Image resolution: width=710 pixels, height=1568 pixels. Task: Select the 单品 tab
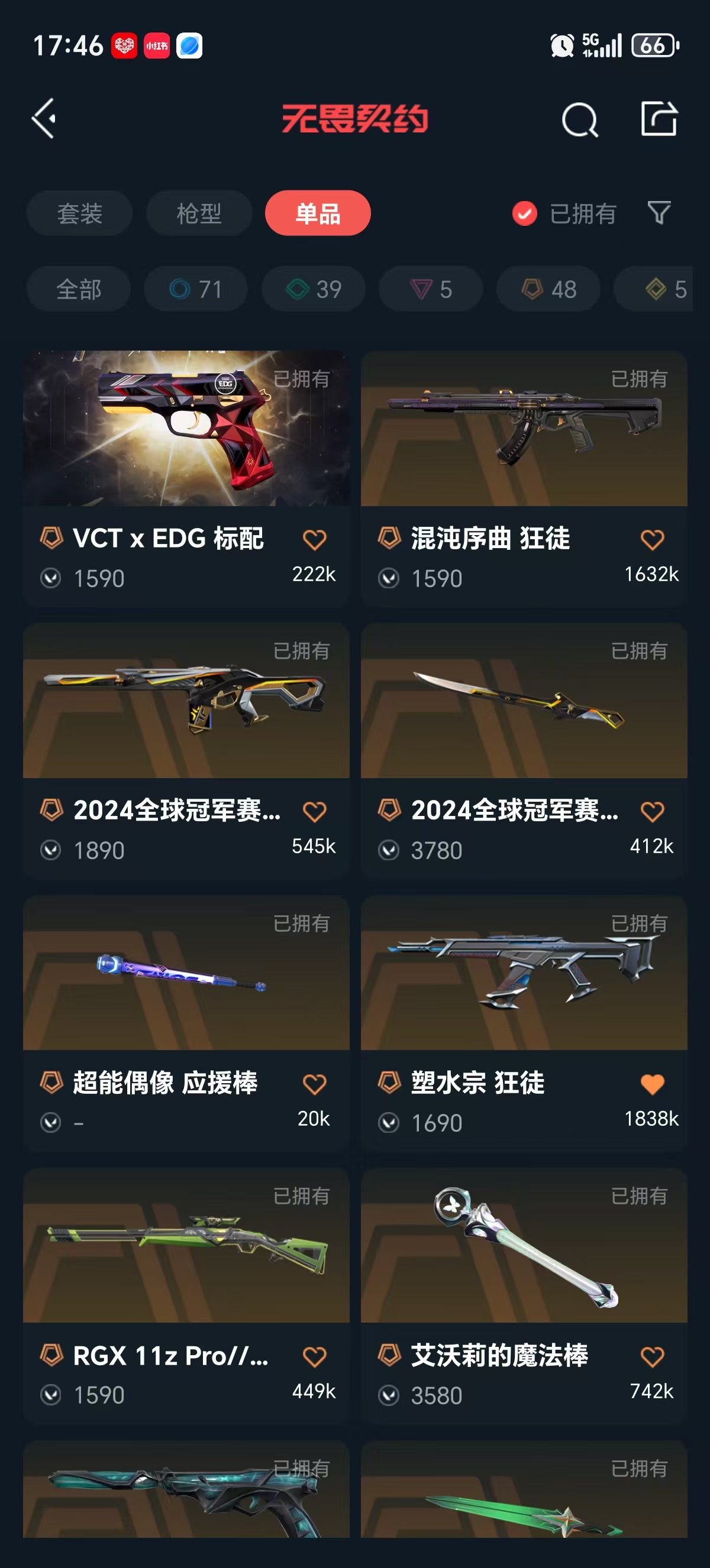pos(318,213)
